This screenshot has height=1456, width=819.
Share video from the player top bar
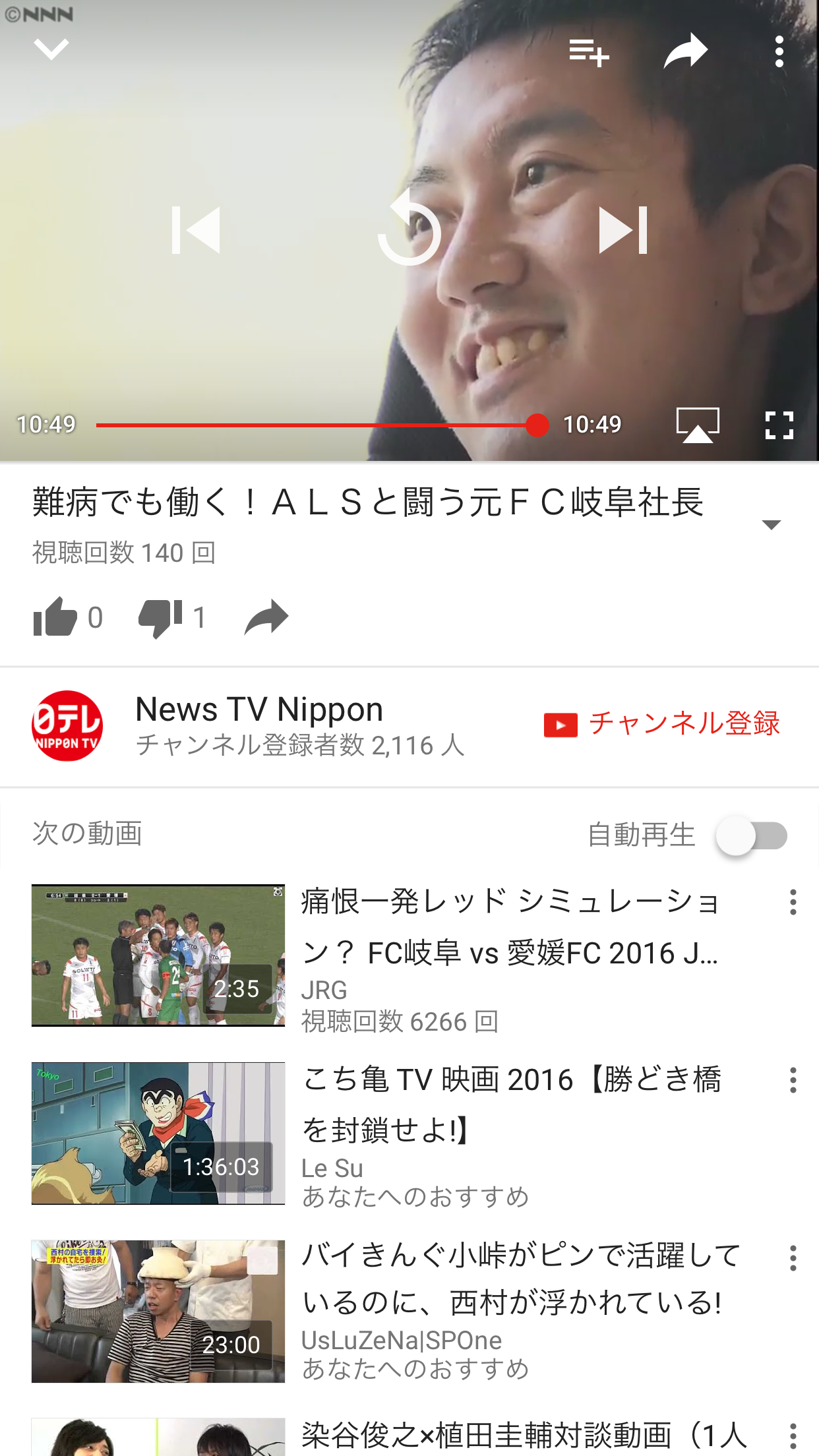click(685, 51)
